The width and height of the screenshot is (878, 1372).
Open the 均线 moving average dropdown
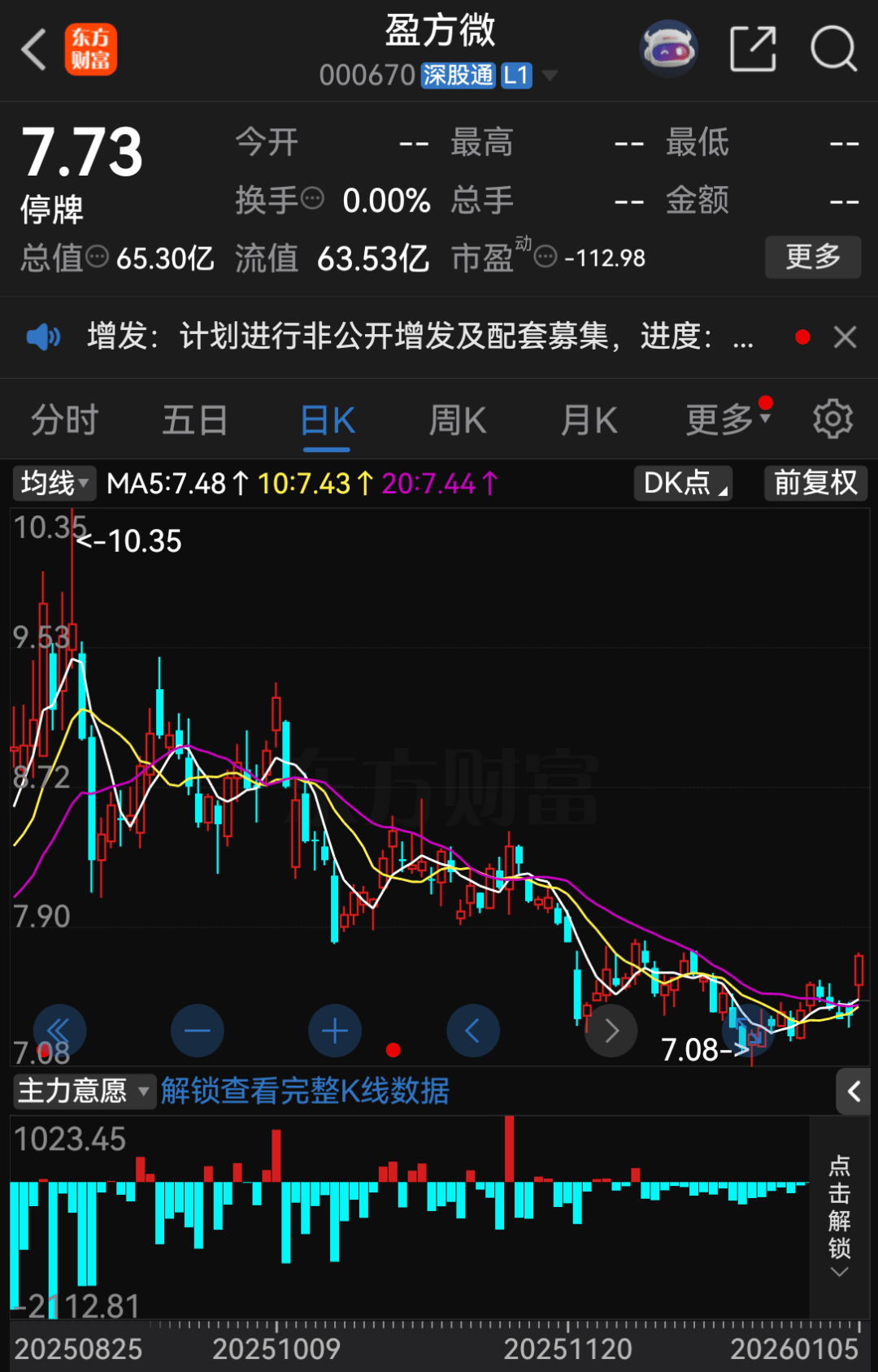pos(54,483)
